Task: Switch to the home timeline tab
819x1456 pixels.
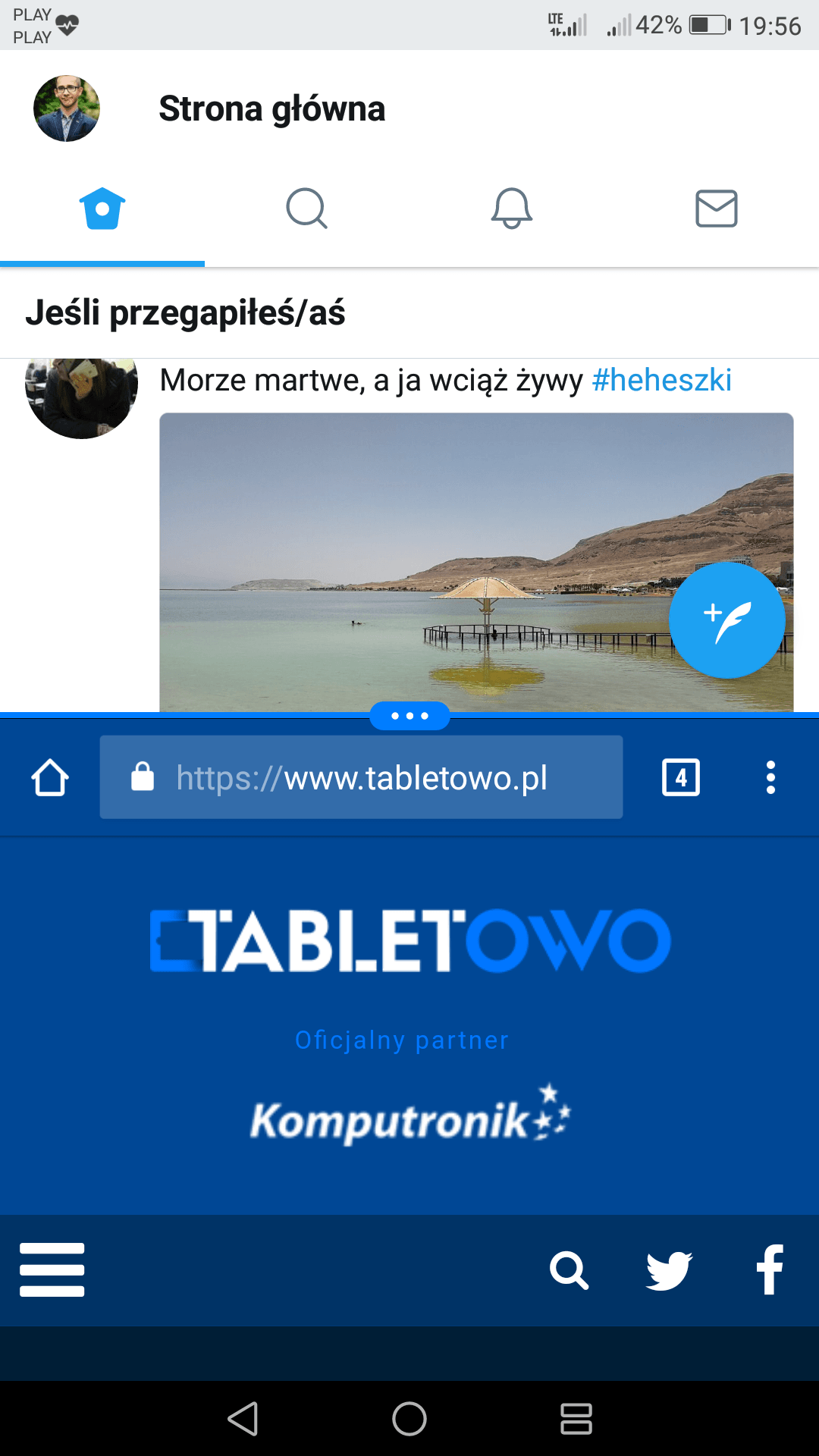Action: click(102, 209)
